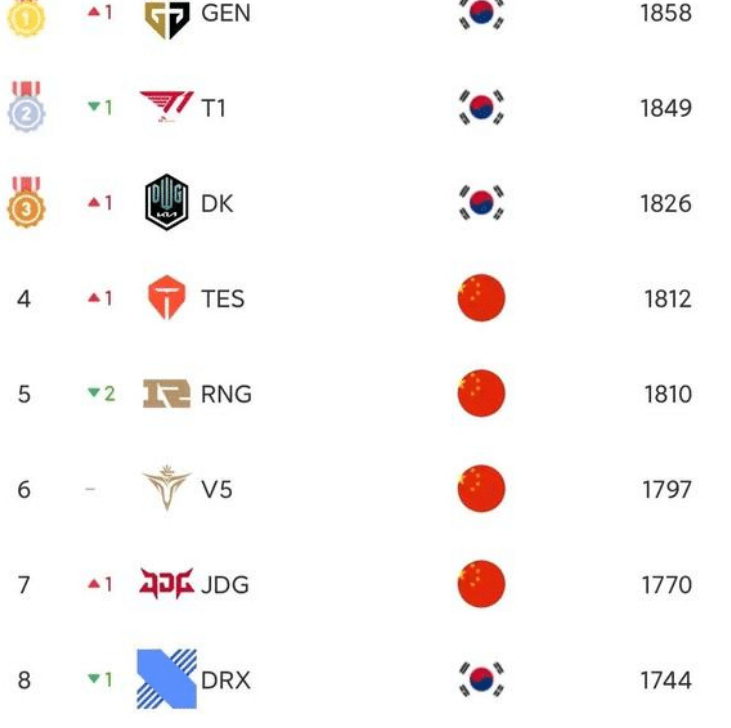View the DK team entry
Screen dimensions: 731x728
[217, 203]
